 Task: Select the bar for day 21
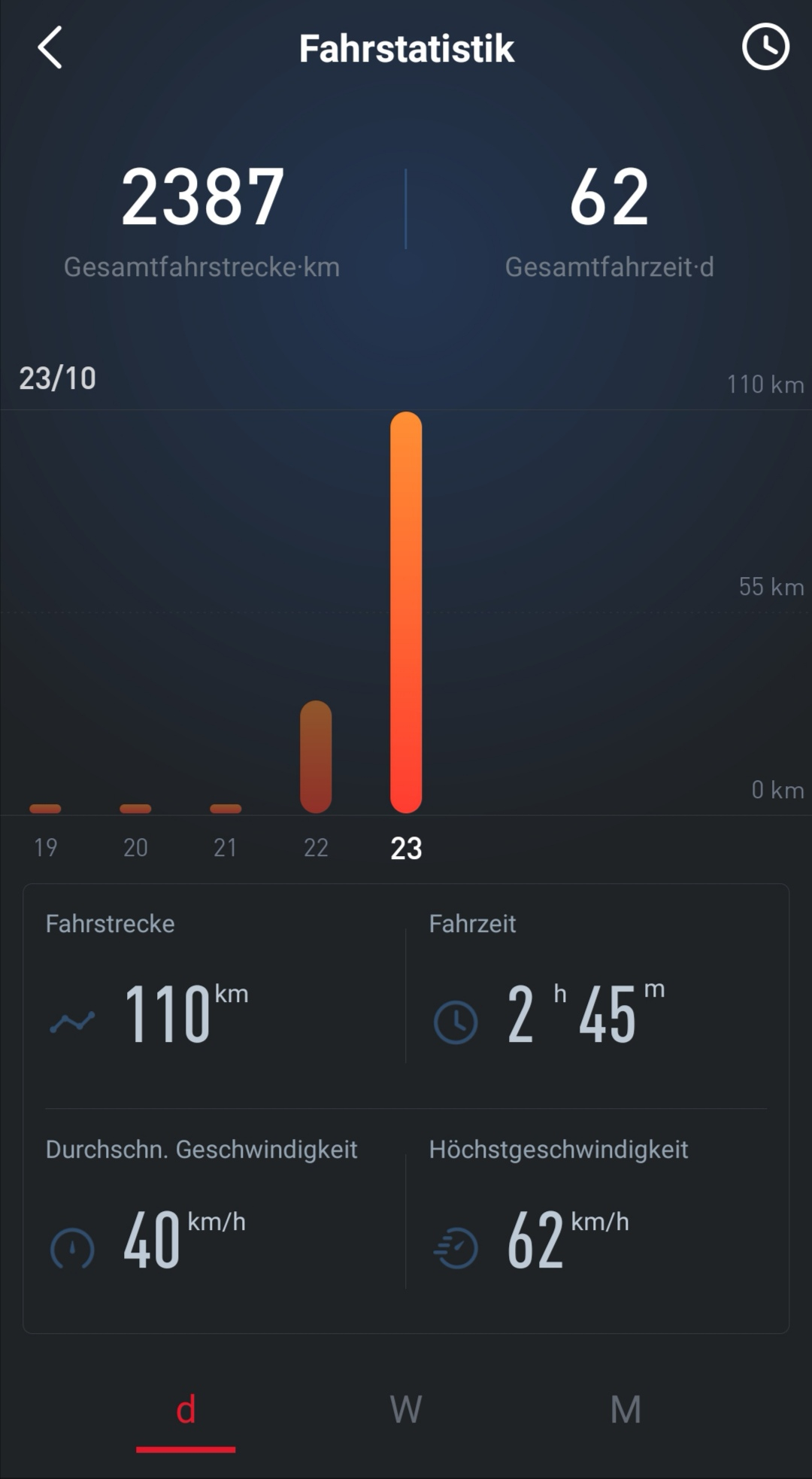point(226,809)
